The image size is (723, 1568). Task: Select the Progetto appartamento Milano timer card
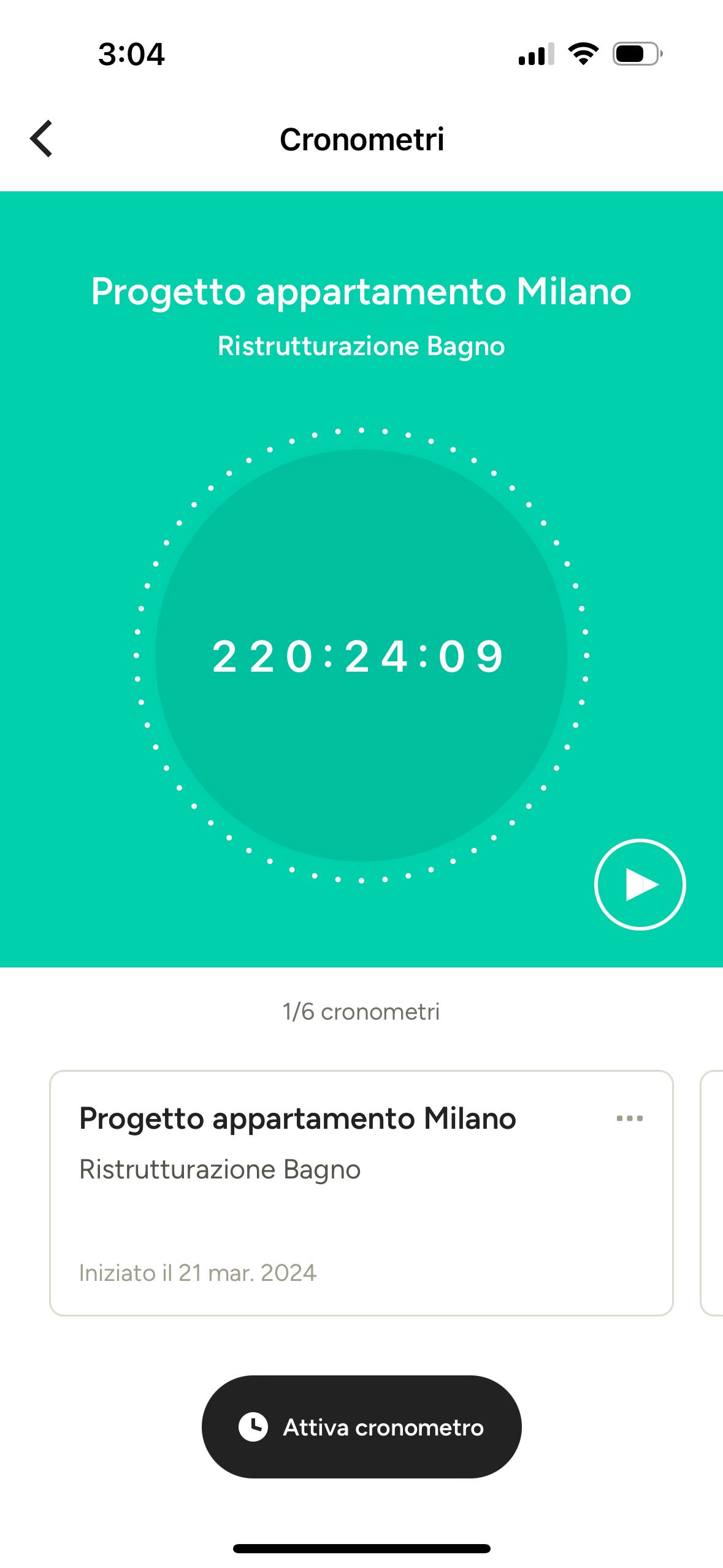tap(361, 1193)
